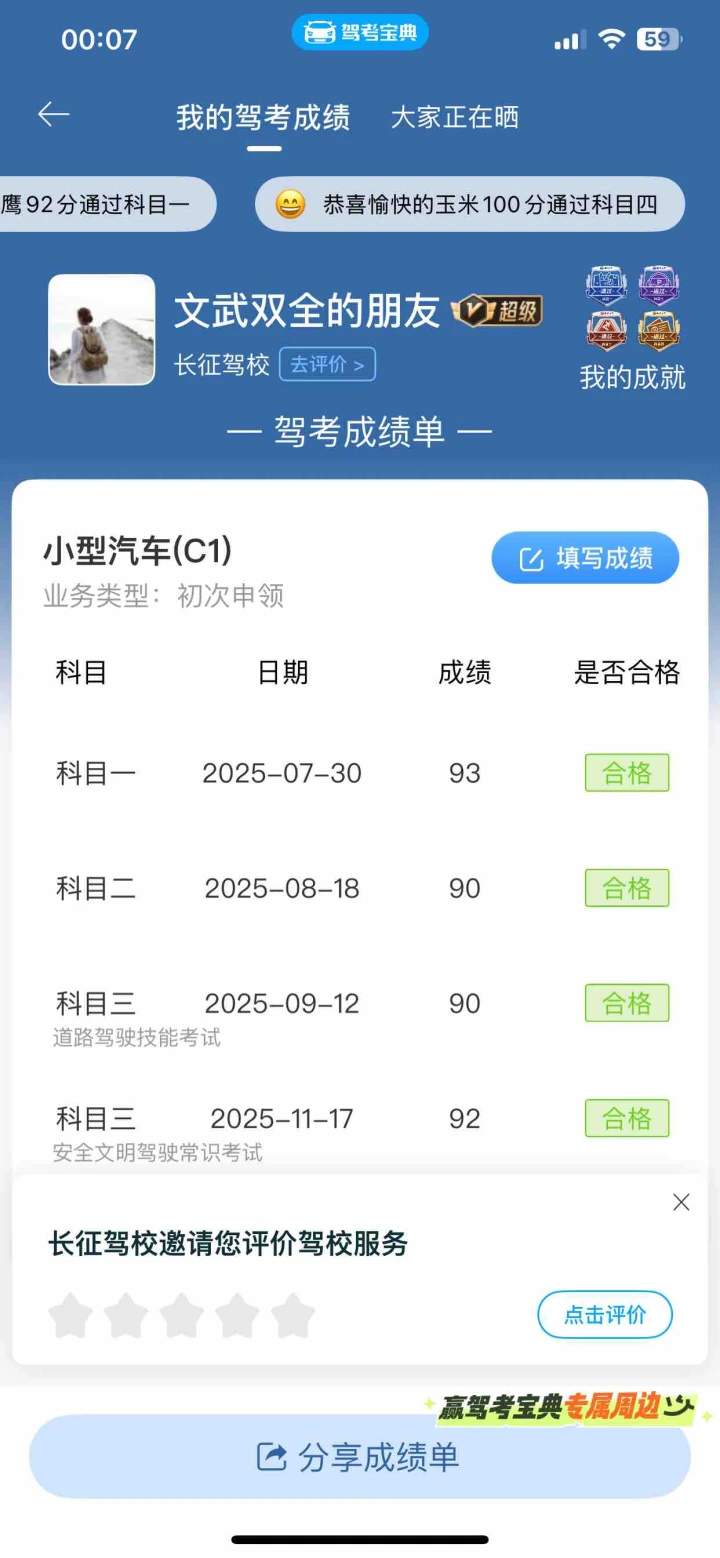Open the profile avatar photo
The width and height of the screenshot is (720, 1558).
click(x=102, y=330)
